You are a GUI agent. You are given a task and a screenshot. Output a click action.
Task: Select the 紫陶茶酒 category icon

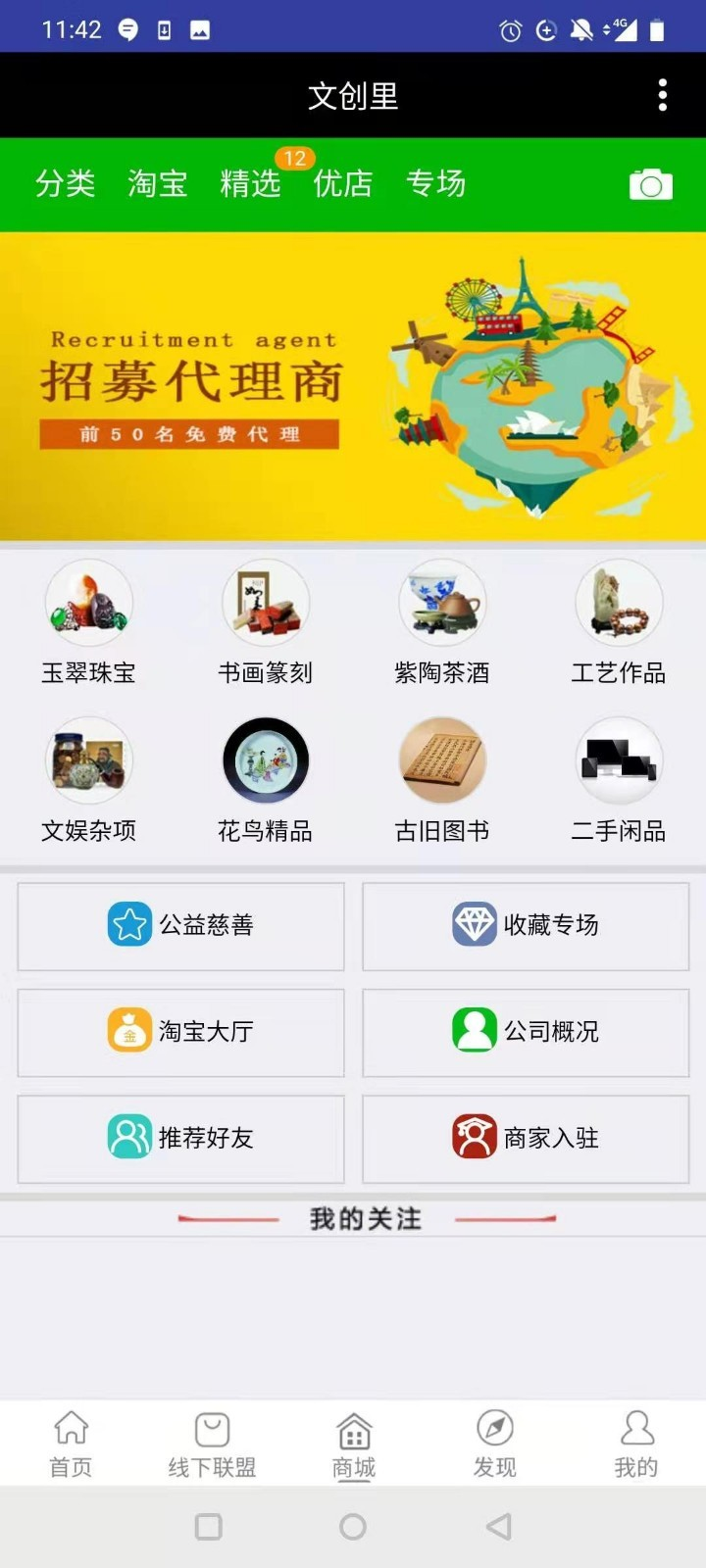(x=441, y=602)
